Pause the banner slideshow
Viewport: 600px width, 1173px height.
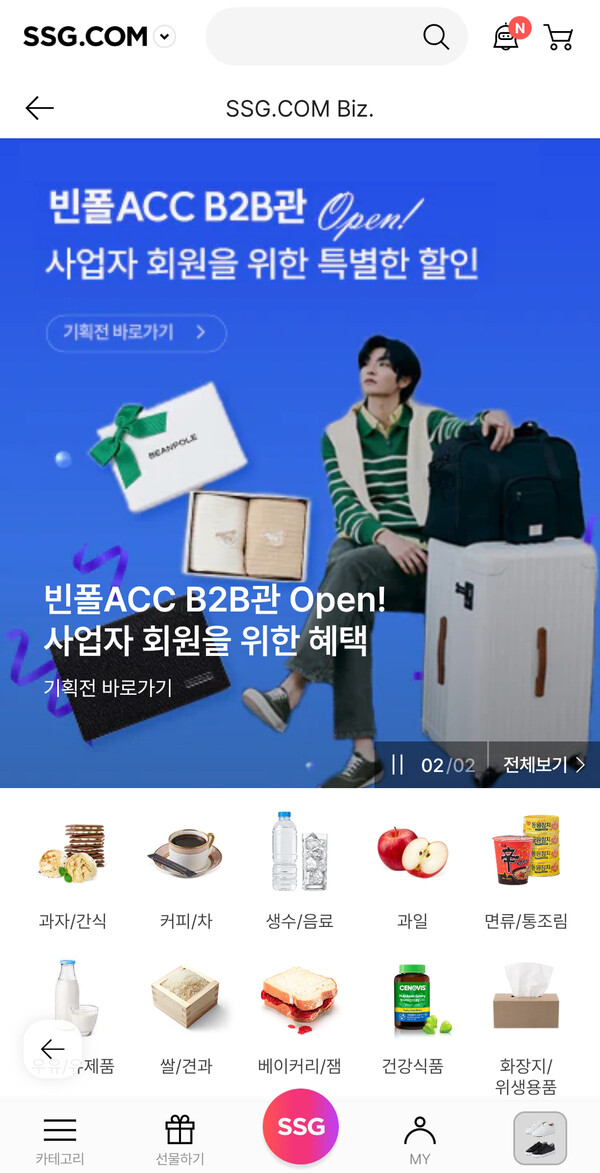(398, 765)
